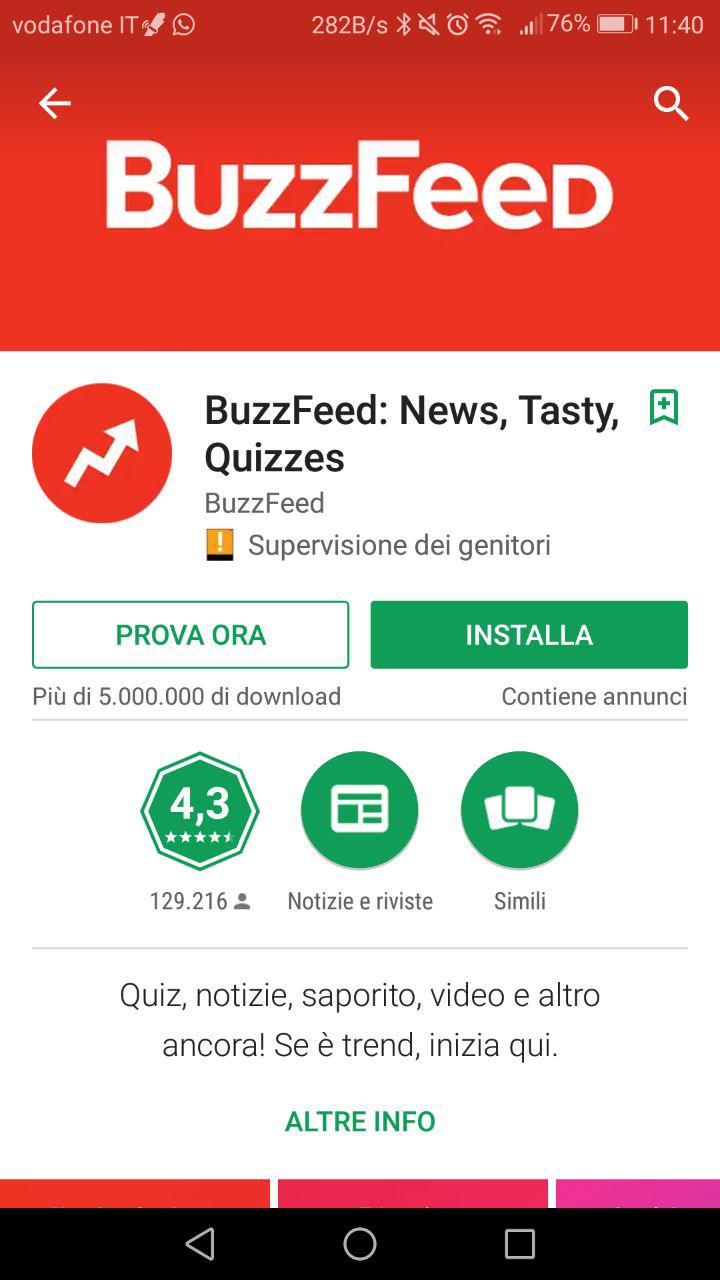Go back using the top-left arrow

[54, 103]
